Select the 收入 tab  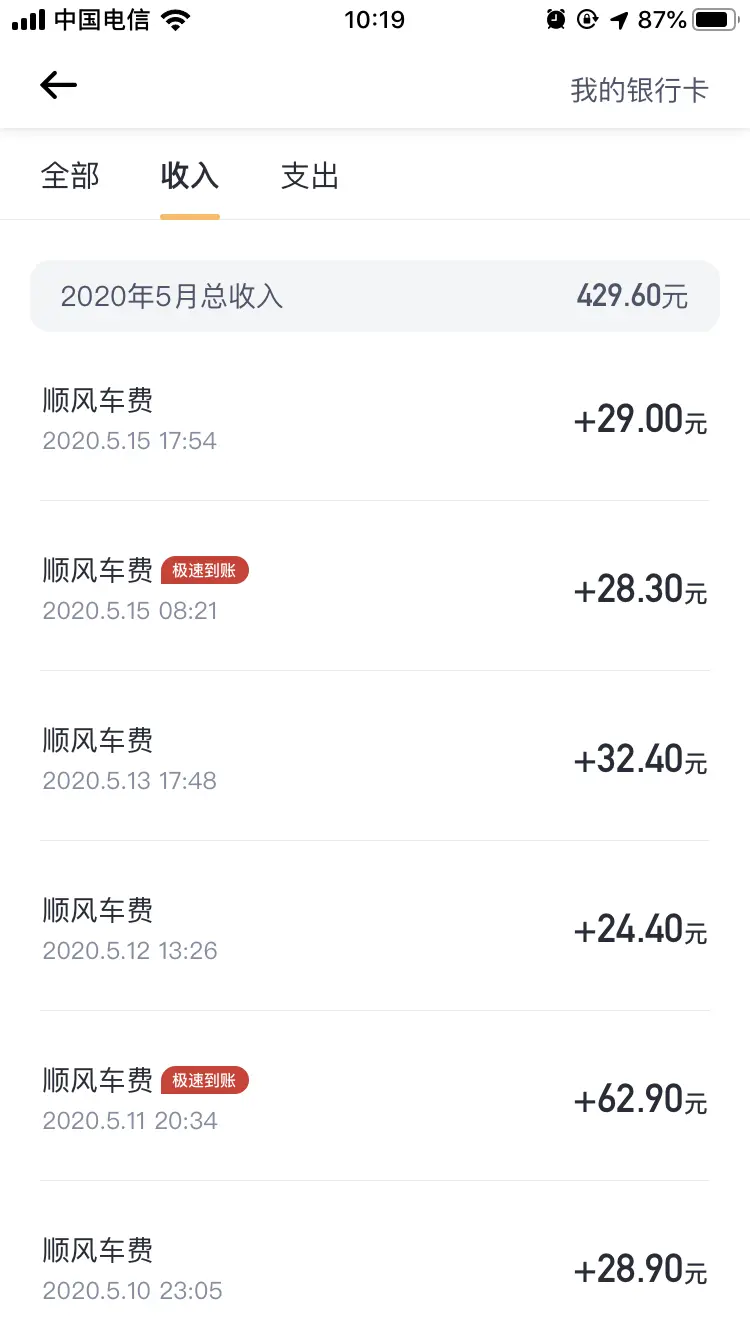coord(190,176)
